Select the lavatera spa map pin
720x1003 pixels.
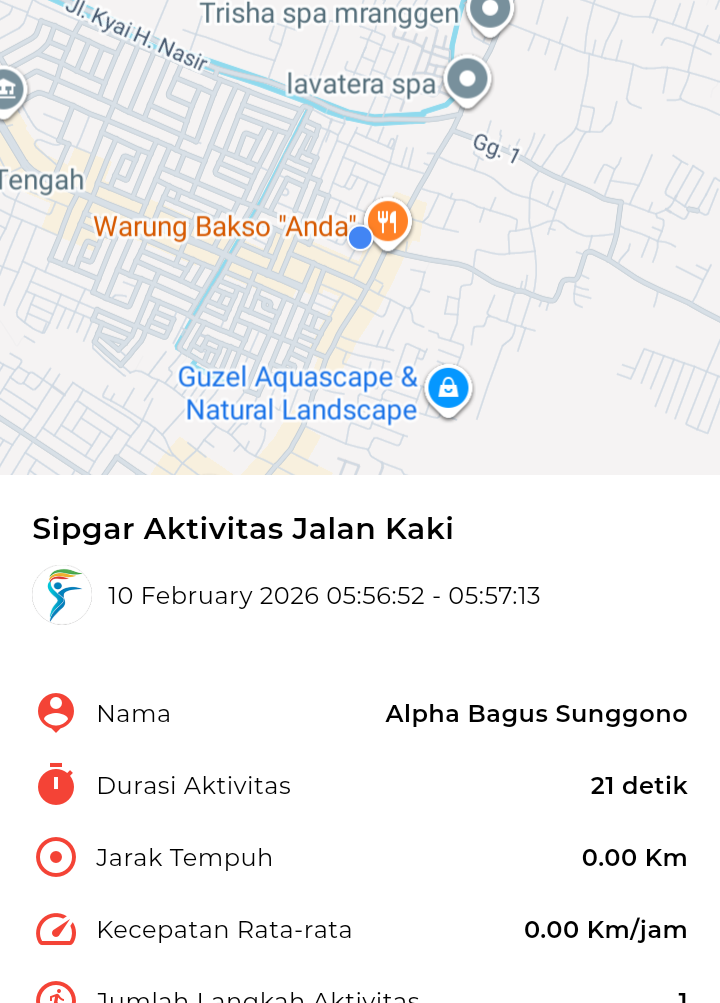[x=467, y=79]
